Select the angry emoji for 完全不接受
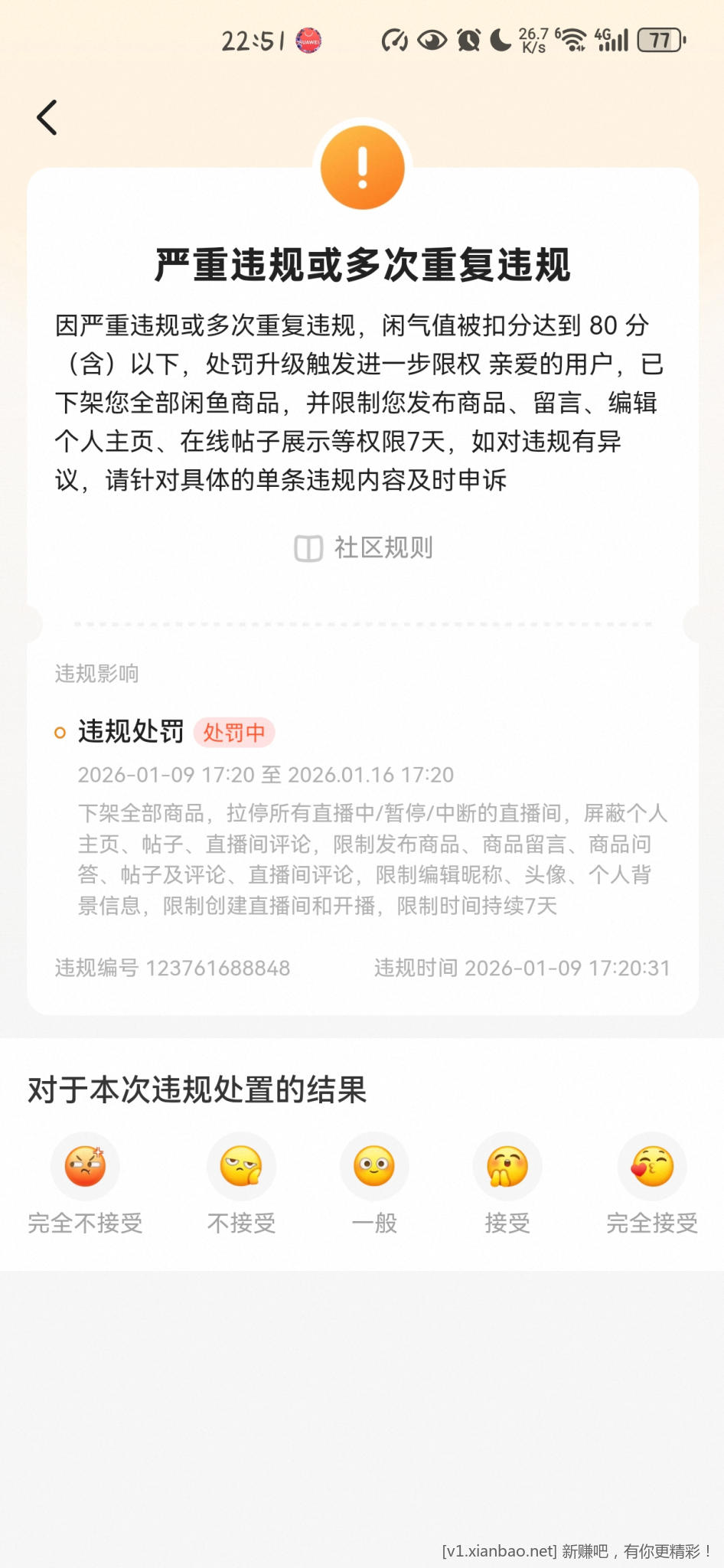Image resolution: width=724 pixels, height=1568 pixels. (x=85, y=1166)
